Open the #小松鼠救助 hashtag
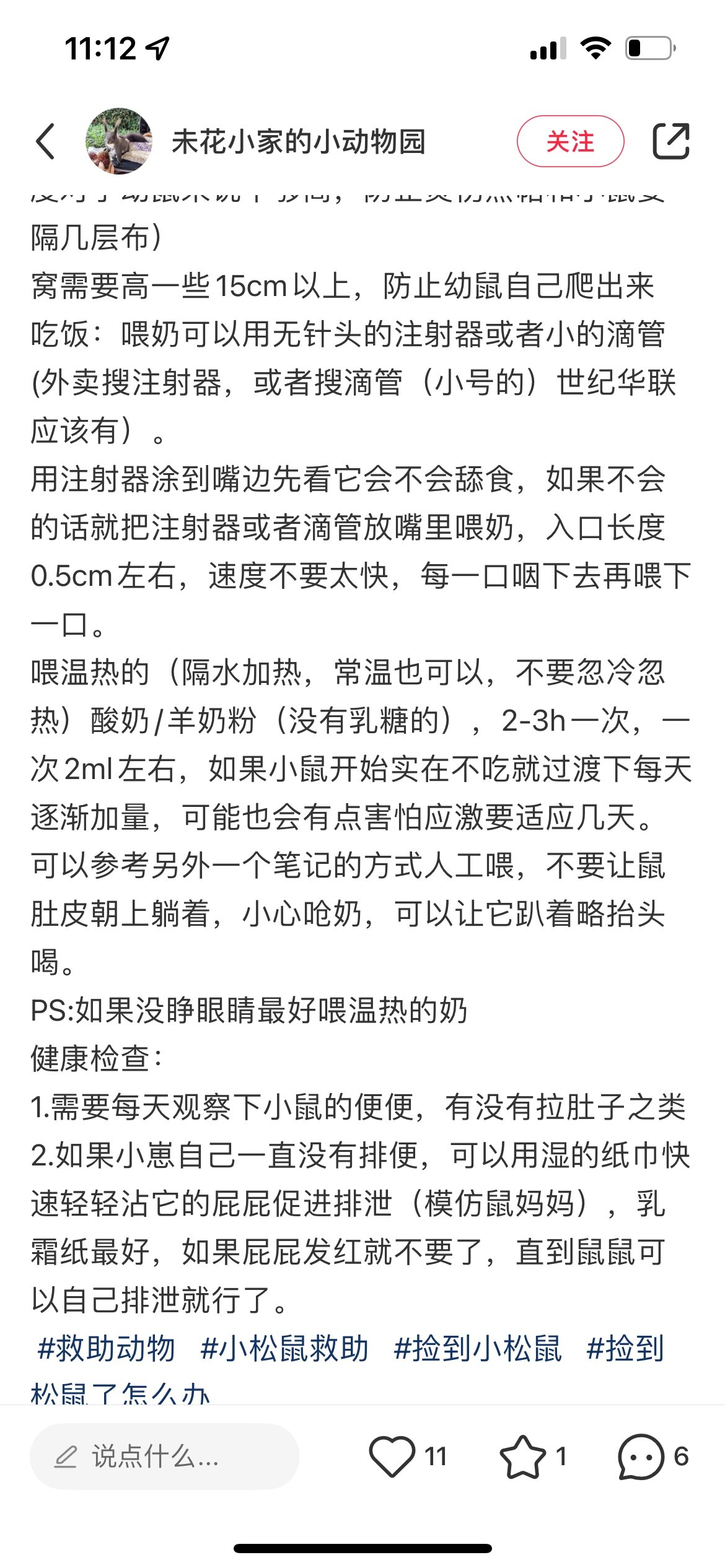Image resolution: width=725 pixels, height=1568 pixels. click(x=284, y=1348)
